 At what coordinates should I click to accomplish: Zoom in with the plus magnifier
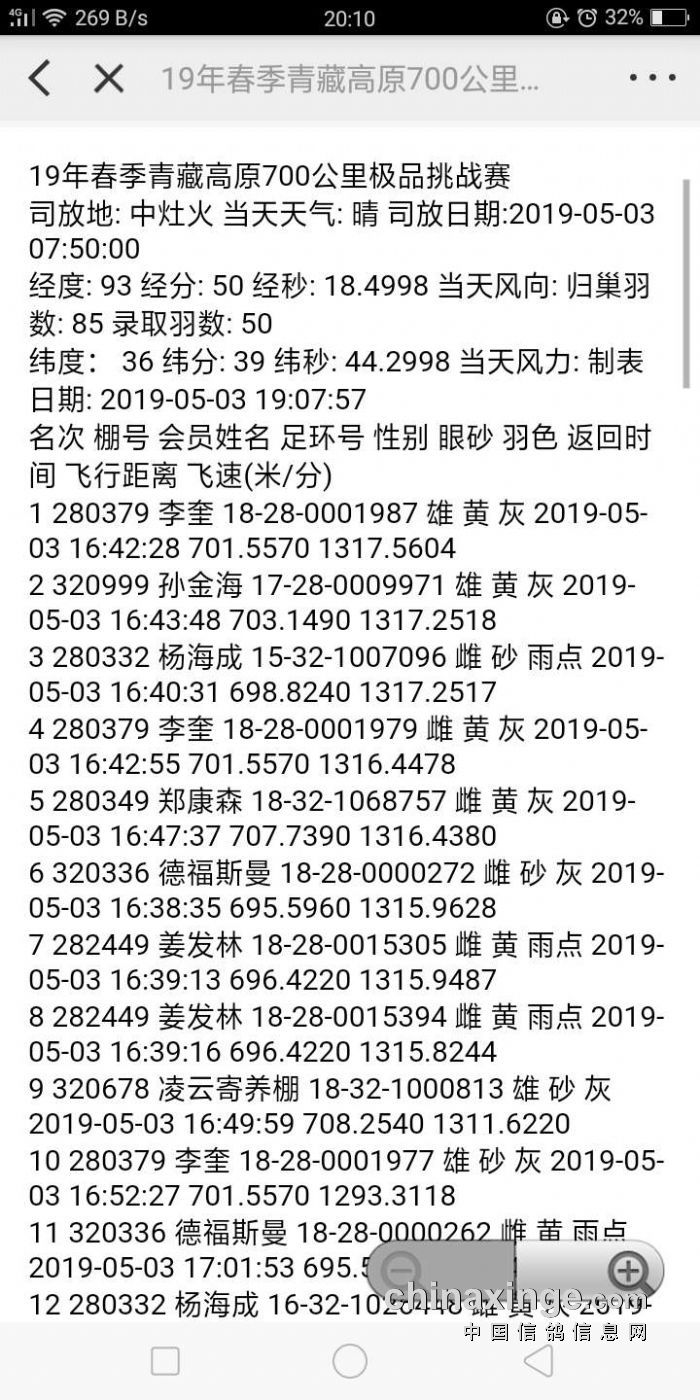pyautogui.click(x=629, y=1272)
